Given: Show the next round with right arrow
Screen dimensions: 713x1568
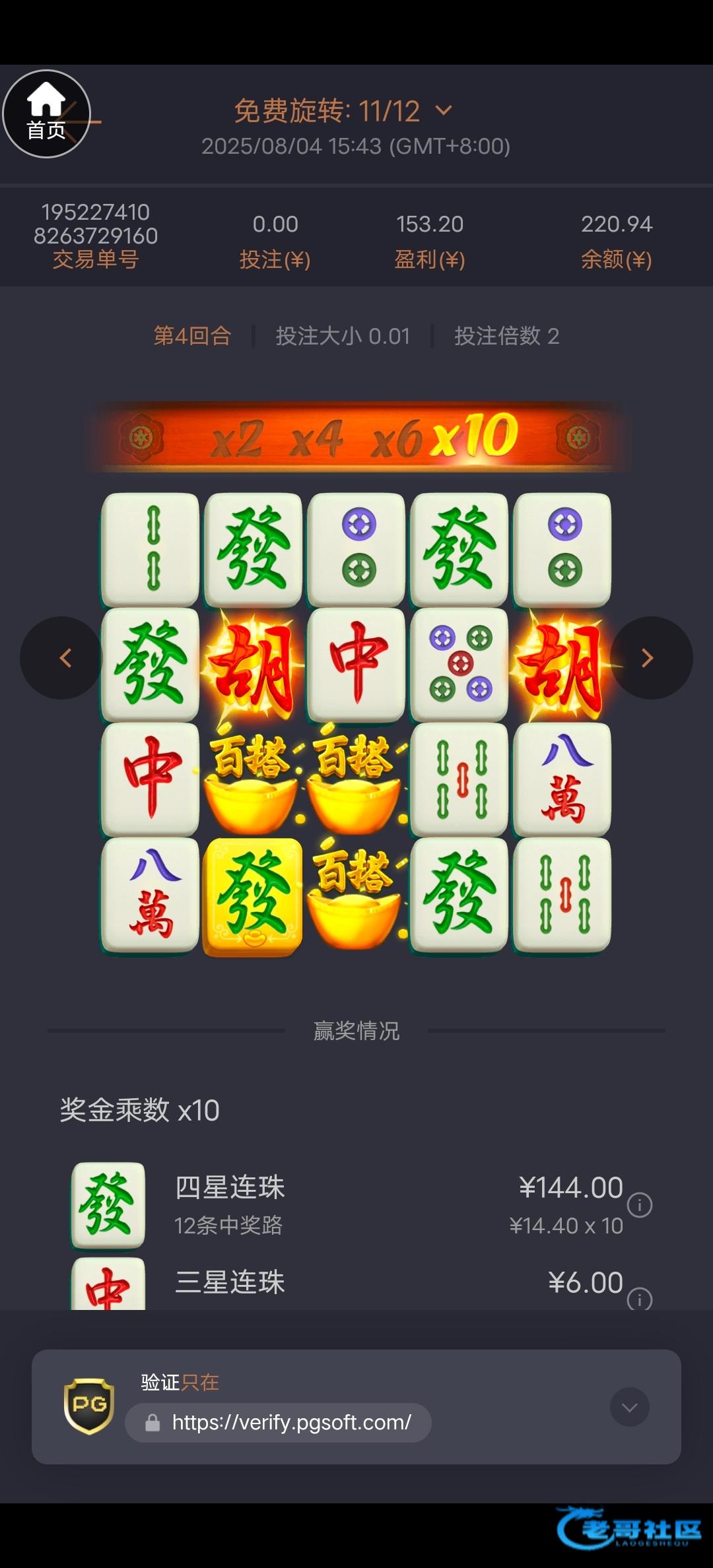Looking at the screenshot, I should [x=648, y=658].
